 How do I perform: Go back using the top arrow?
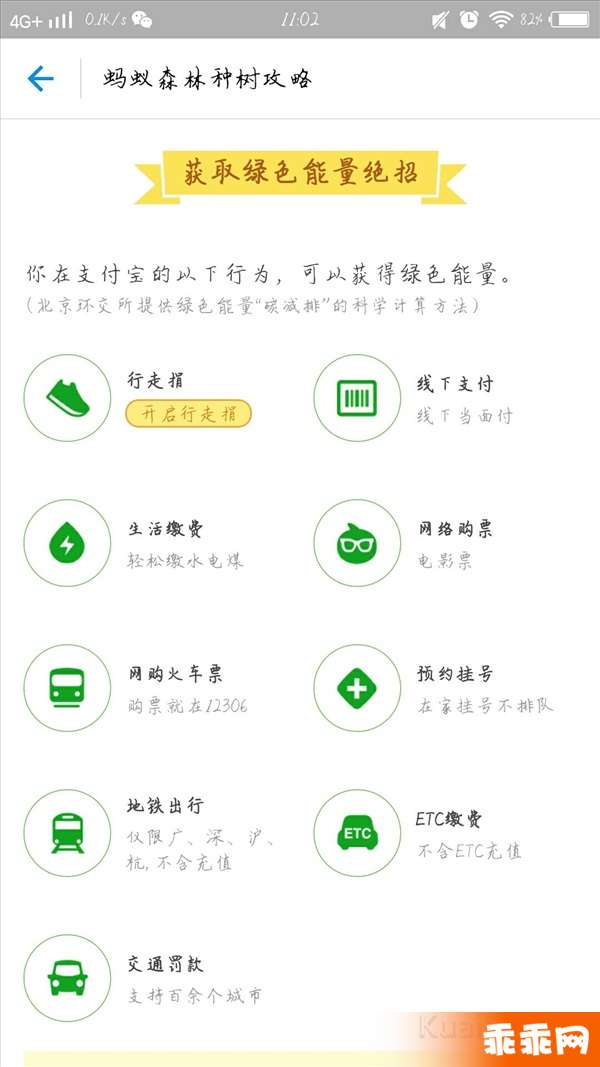point(40,78)
